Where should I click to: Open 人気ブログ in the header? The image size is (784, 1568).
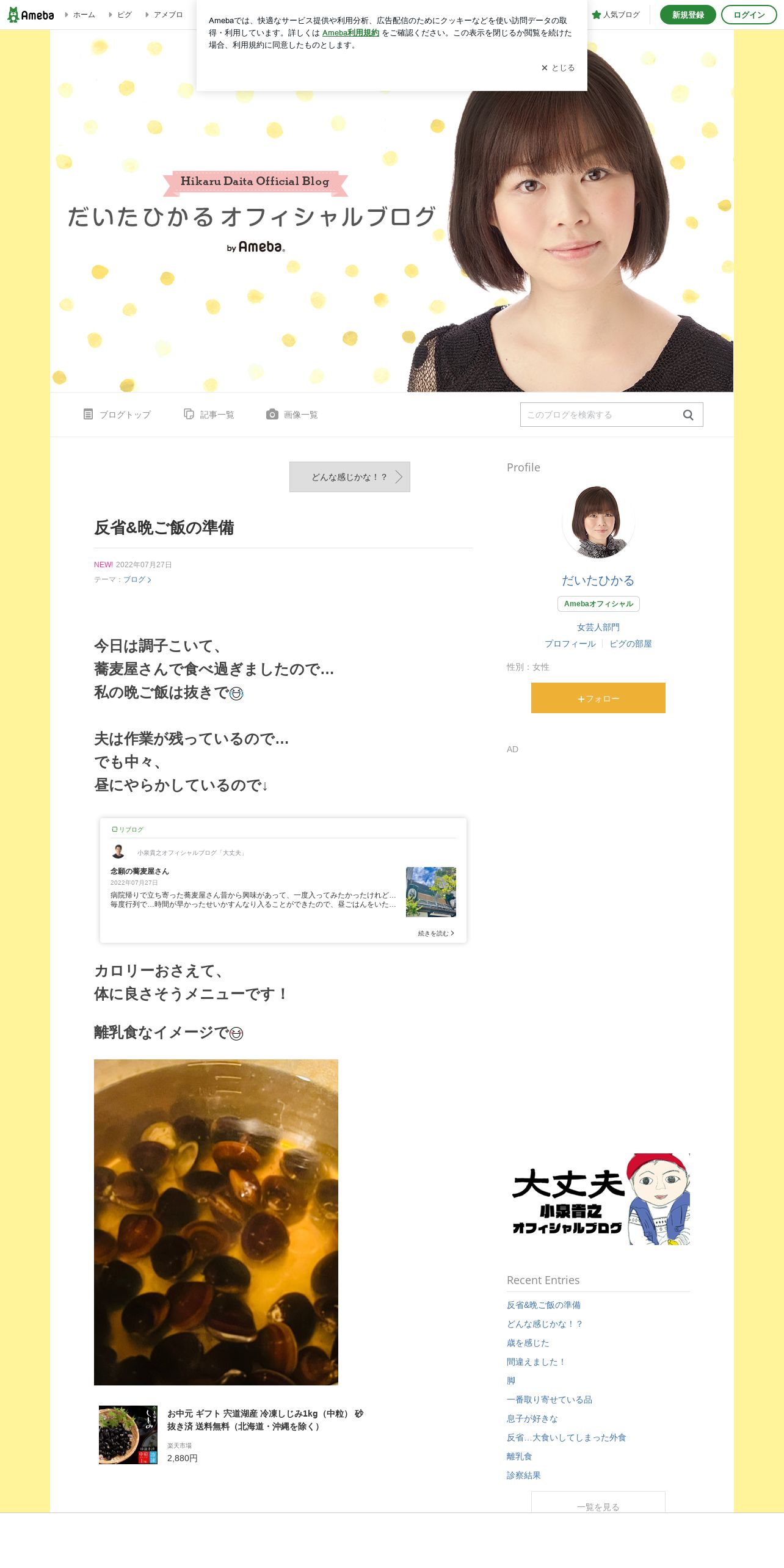tap(615, 15)
